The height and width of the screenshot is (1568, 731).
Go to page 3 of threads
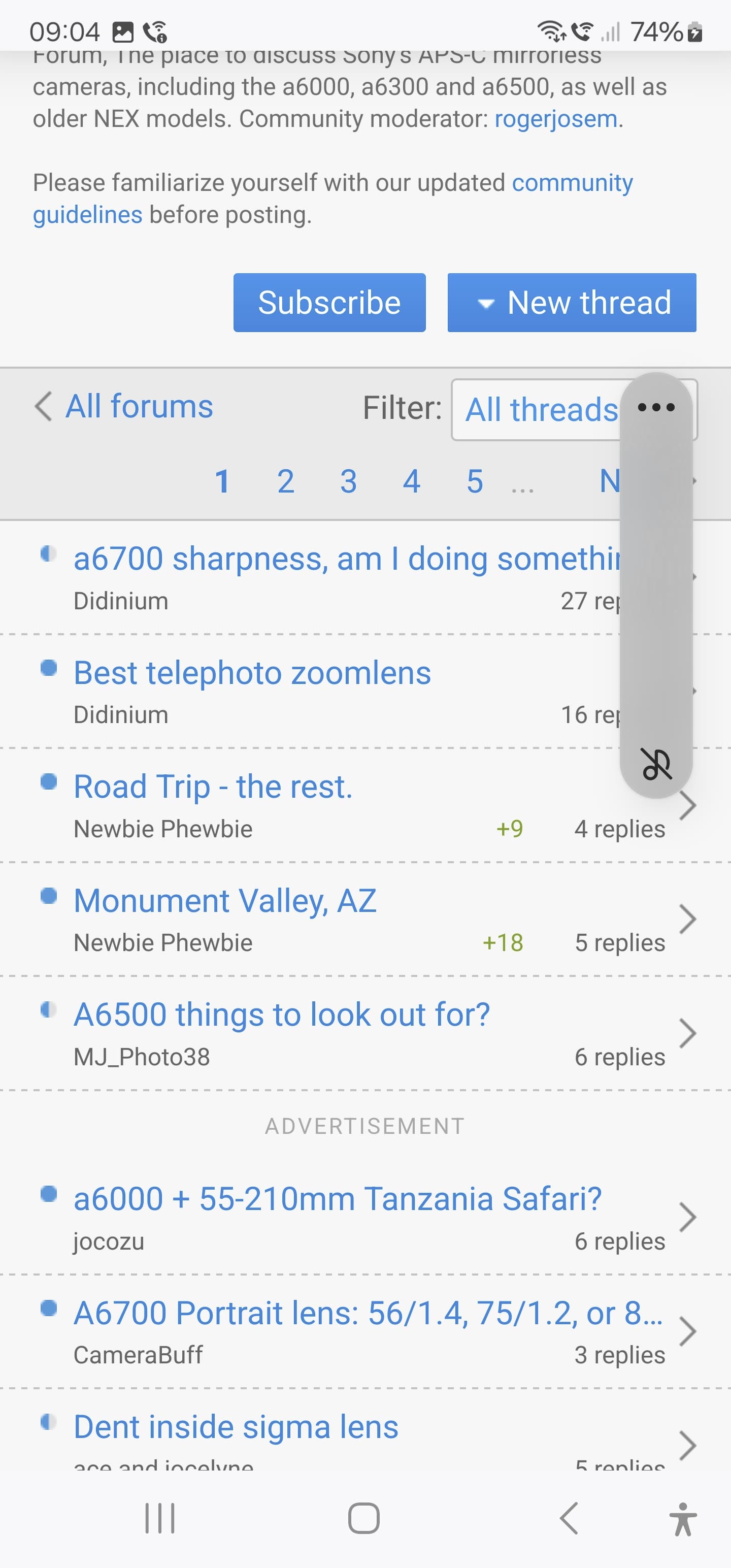point(348,481)
